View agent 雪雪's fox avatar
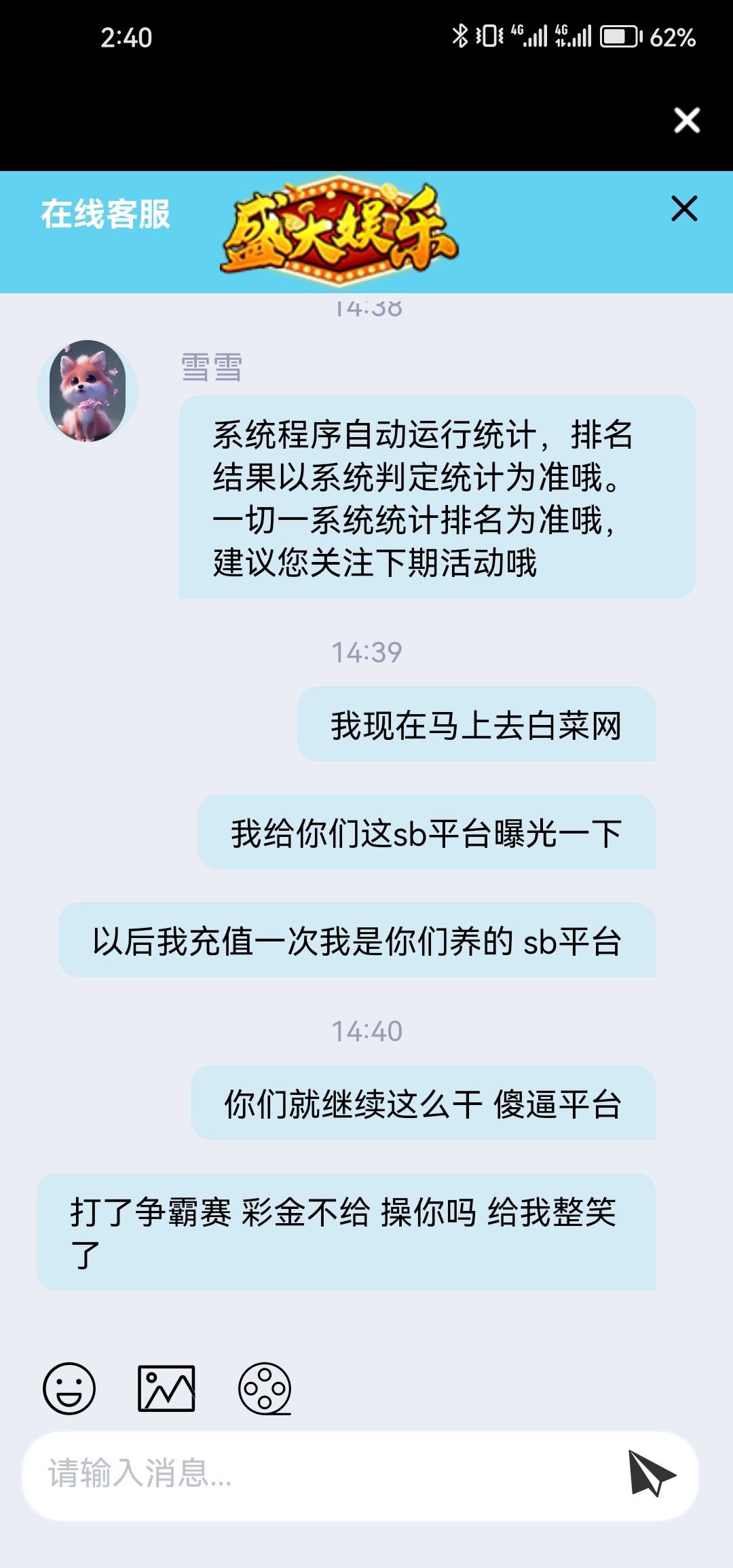733x1568 pixels. point(88,391)
